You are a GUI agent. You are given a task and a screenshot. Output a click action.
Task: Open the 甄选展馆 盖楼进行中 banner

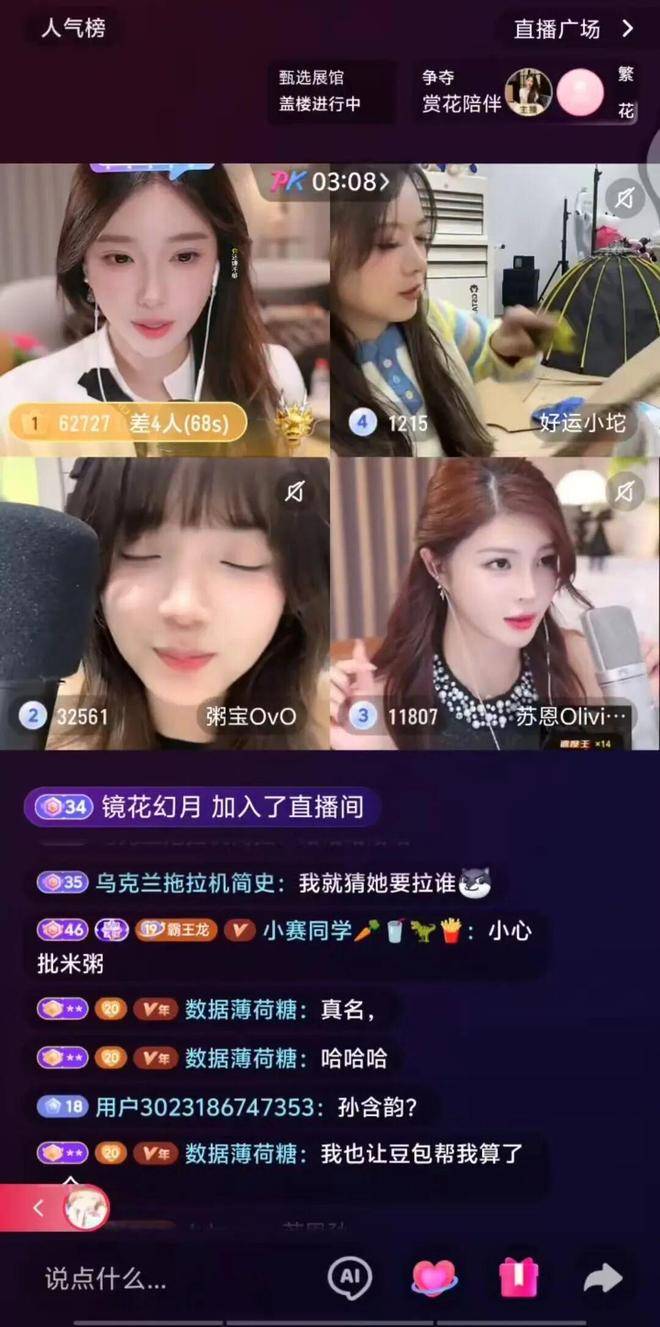(x=331, y=92)
